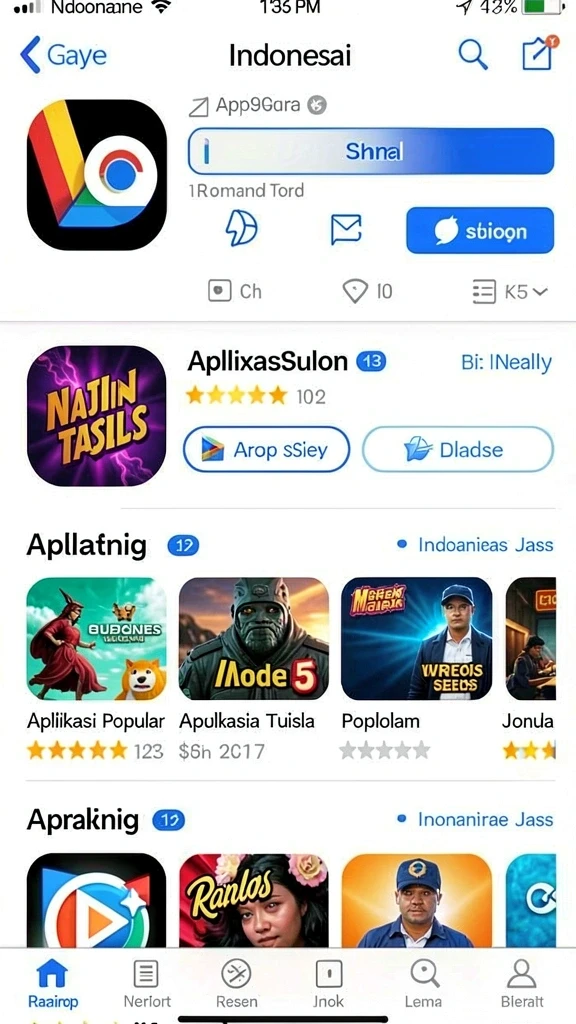Switch to the Lema tab
This screenshot has height=1024, width=576.
(423, 985)
